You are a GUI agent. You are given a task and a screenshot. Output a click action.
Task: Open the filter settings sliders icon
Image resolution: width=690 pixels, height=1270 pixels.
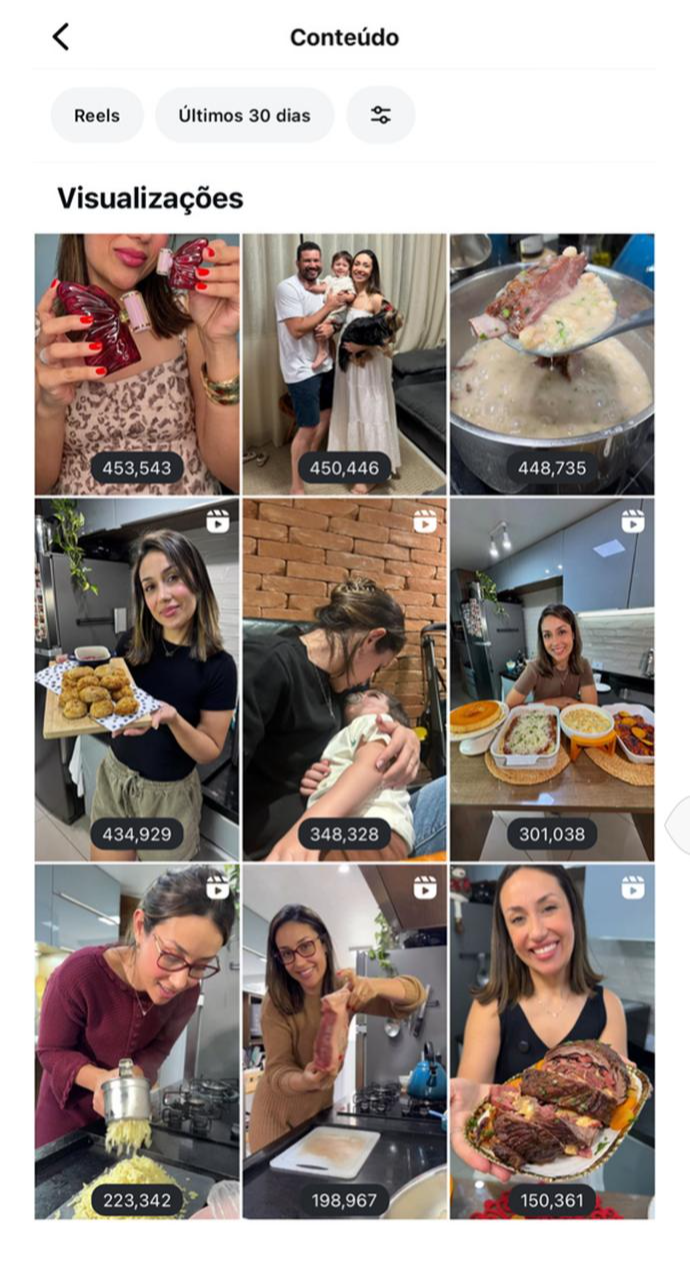click(380, 115)
